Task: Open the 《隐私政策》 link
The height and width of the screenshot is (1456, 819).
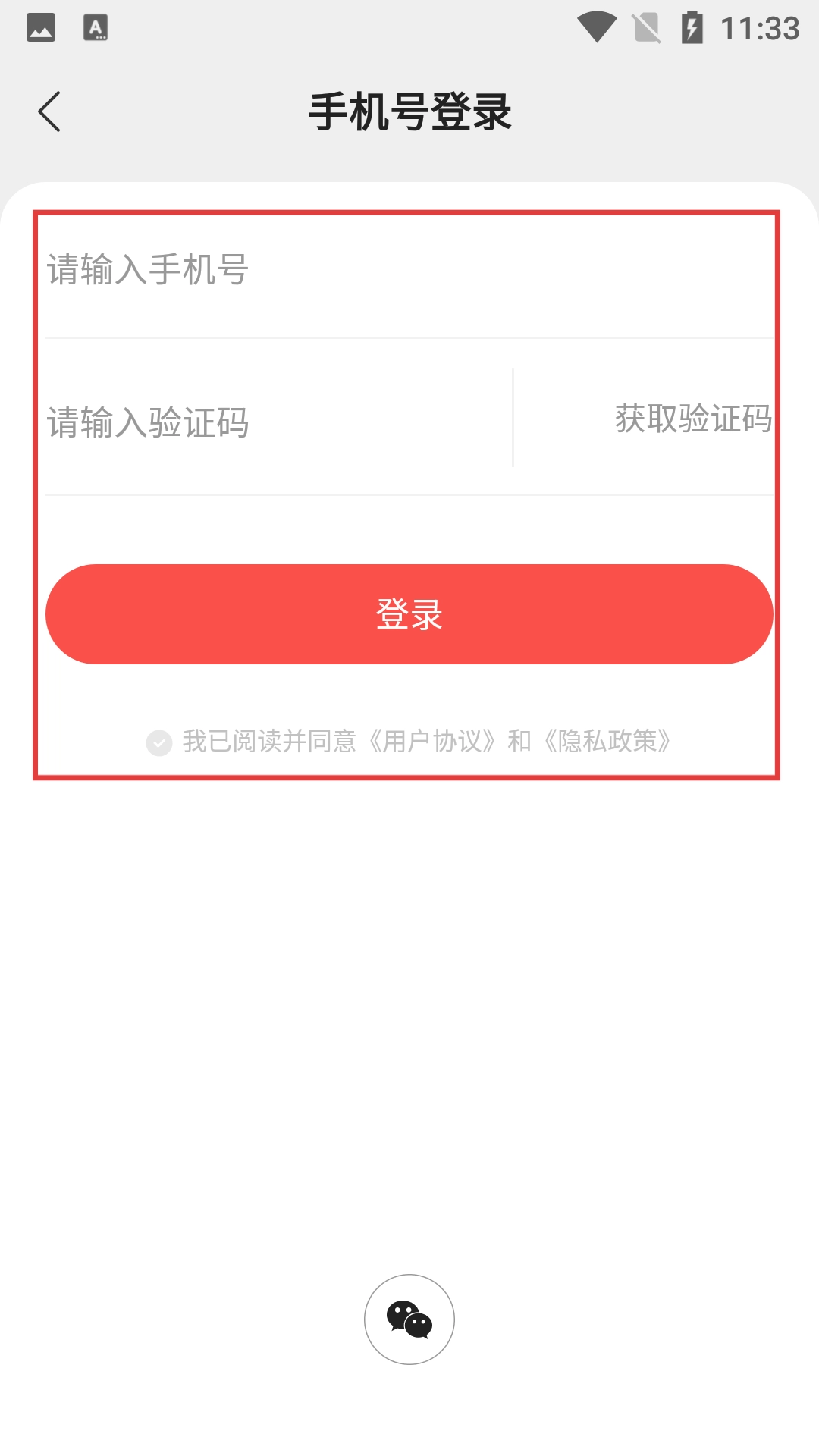Action: pyautogui.click(x=607, y=742)
